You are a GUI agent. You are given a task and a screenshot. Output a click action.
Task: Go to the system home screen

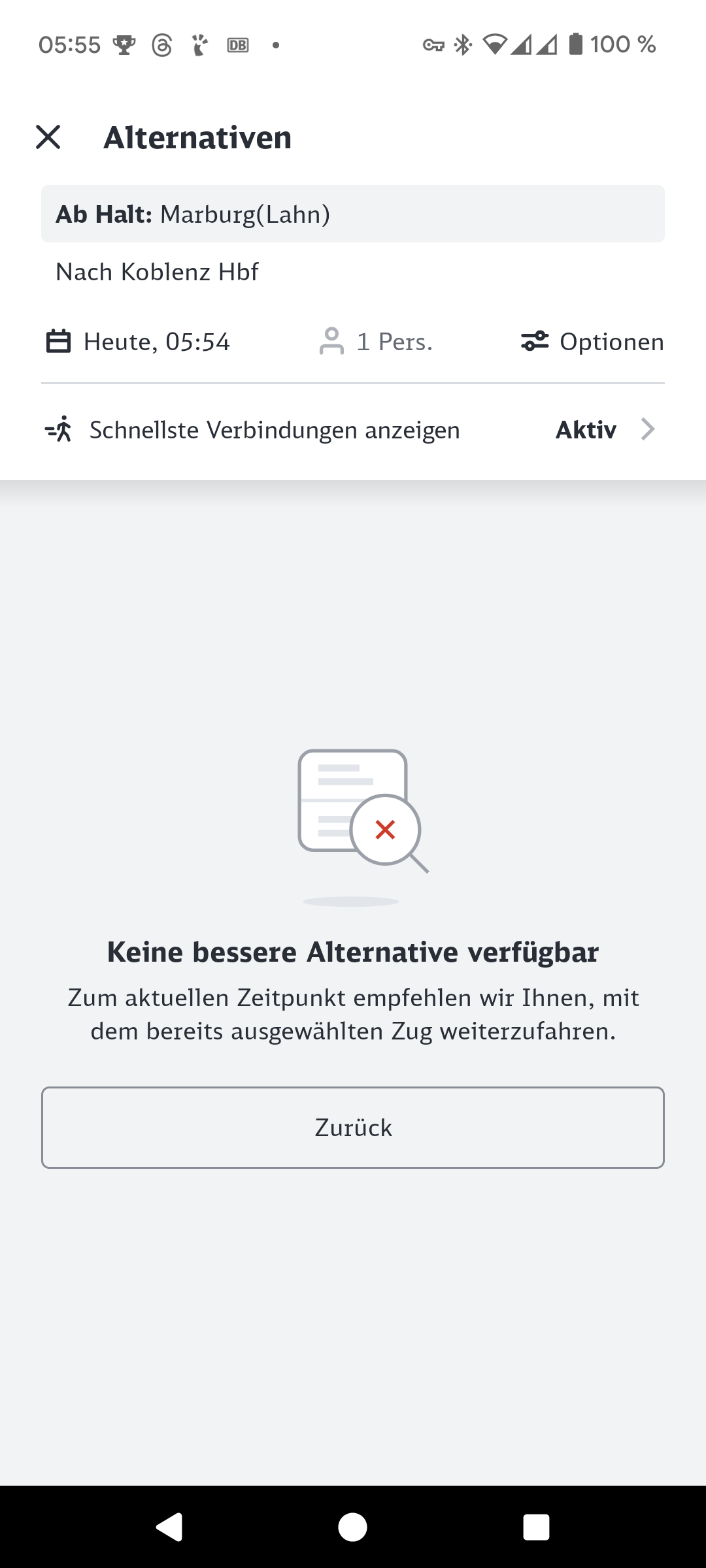pos(352,1527)
